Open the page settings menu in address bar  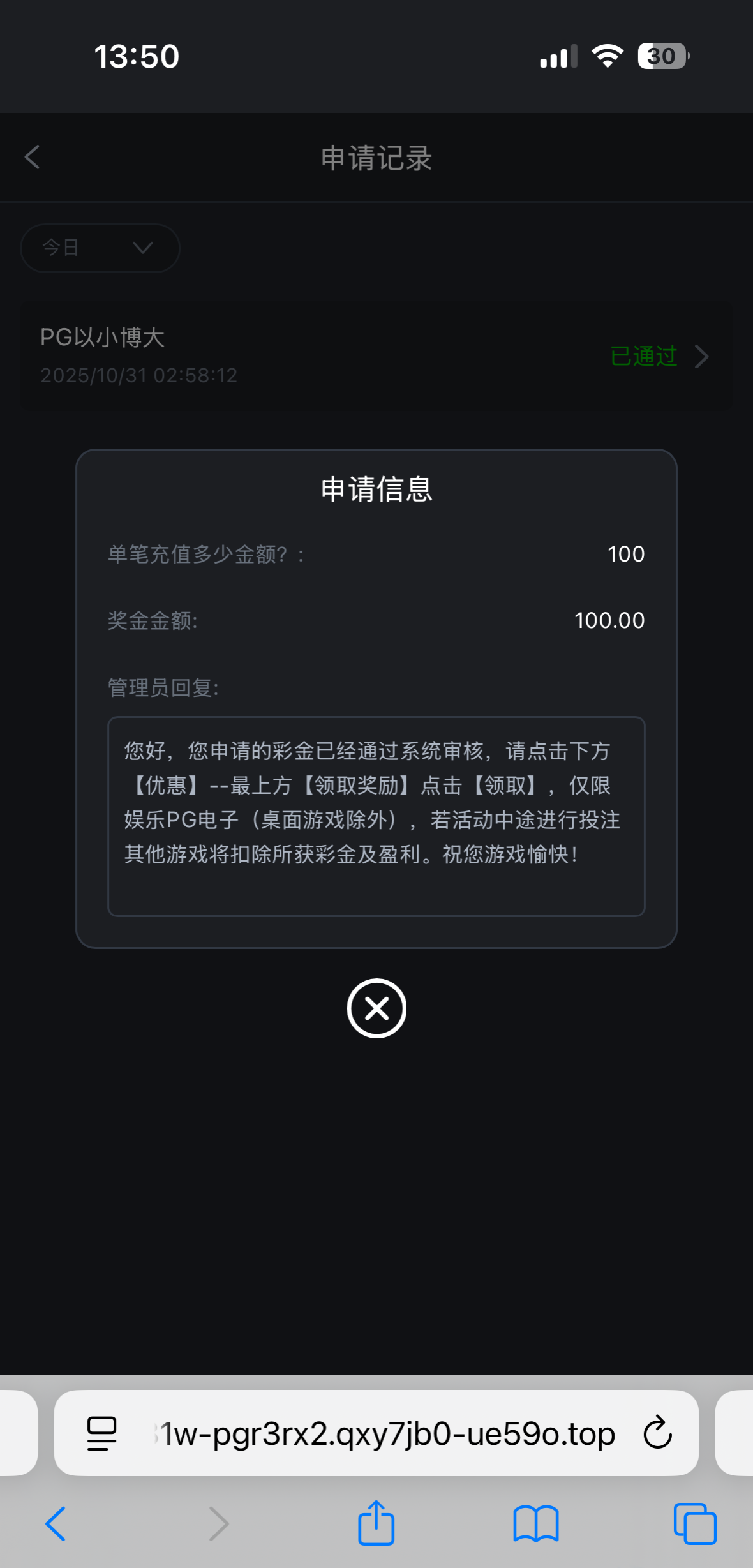[101, 1434]
